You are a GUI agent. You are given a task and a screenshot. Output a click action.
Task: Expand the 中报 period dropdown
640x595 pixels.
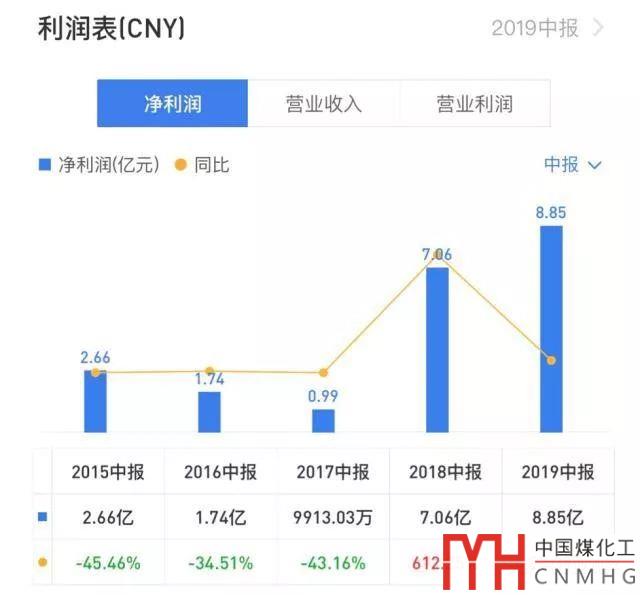[x=572, y=165]
